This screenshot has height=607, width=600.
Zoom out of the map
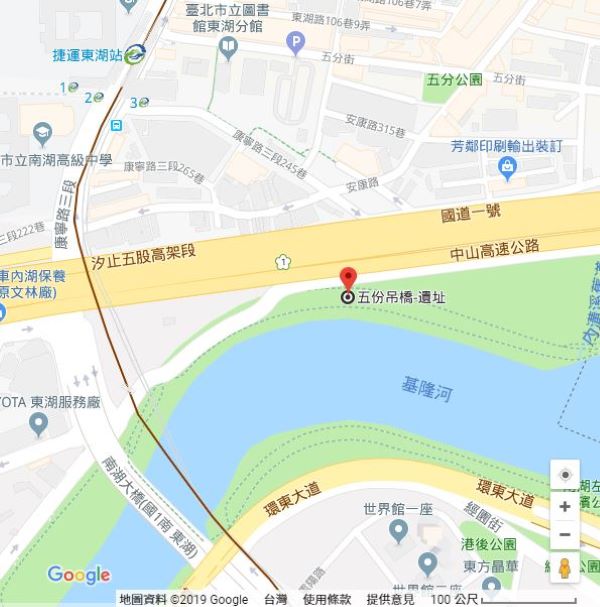click(x=565, y=534)
